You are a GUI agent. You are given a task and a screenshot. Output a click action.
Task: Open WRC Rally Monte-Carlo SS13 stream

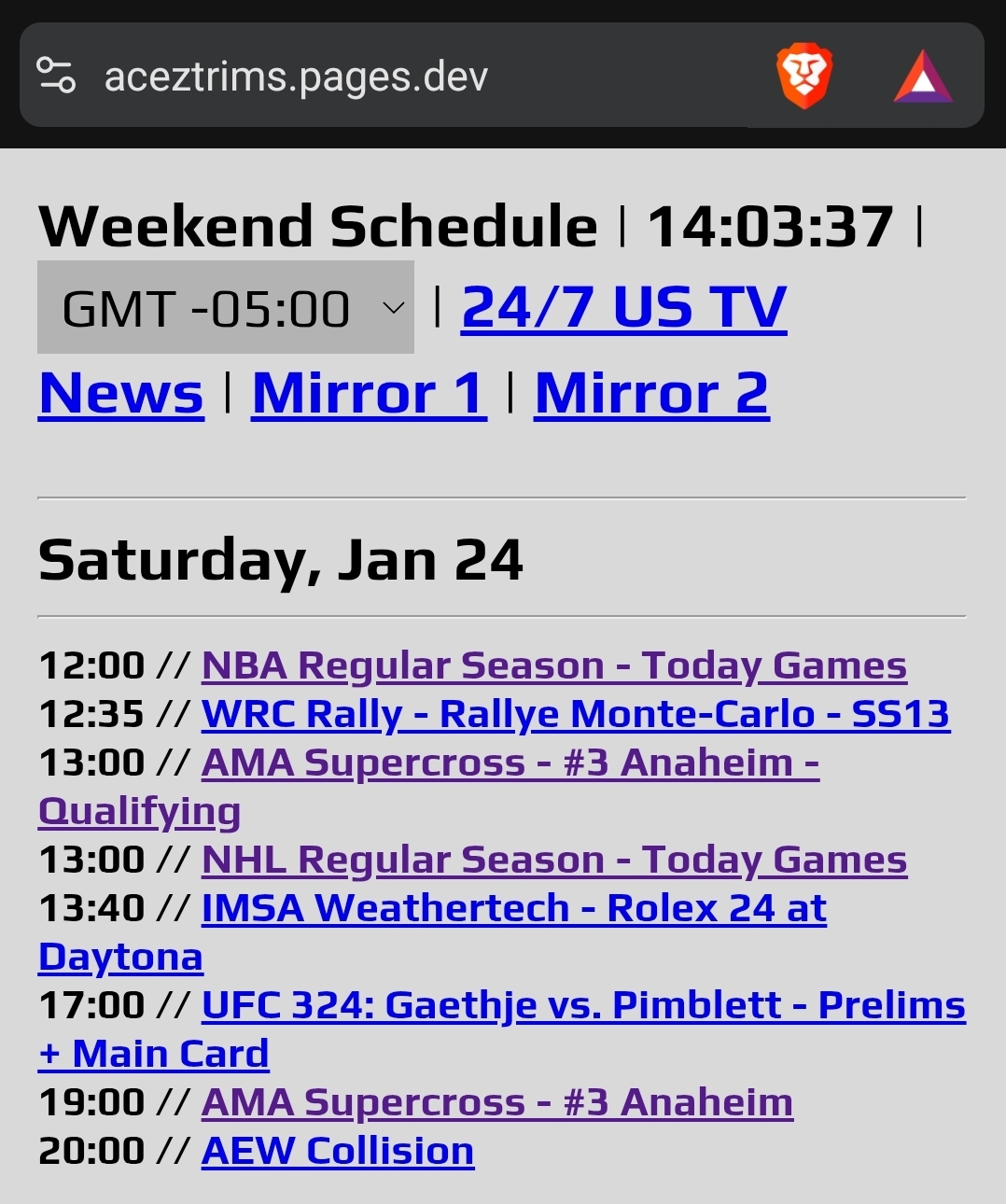575,714
